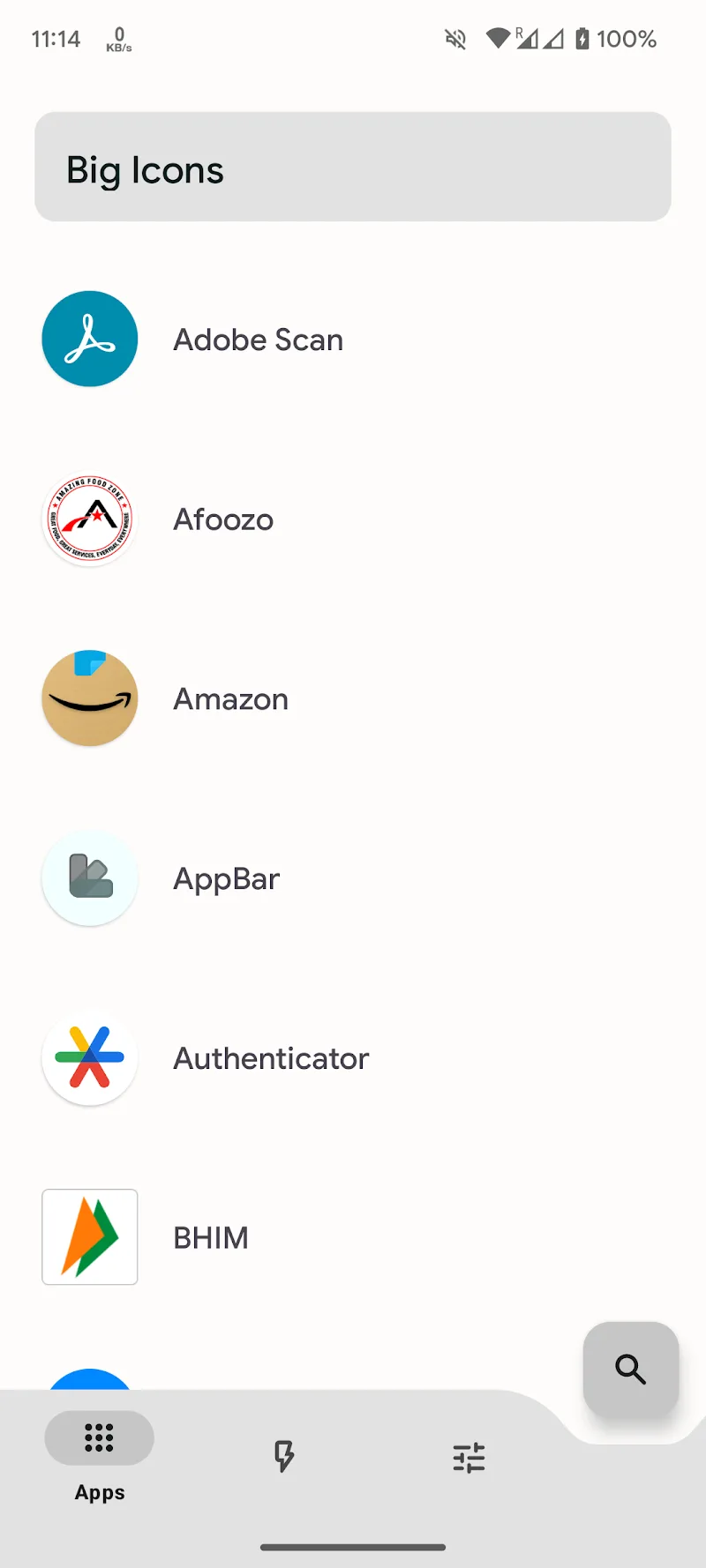Open Adobe Scan from the app list
The height and width of the screenshot is (1568, 706).
(x=258, y=340)
